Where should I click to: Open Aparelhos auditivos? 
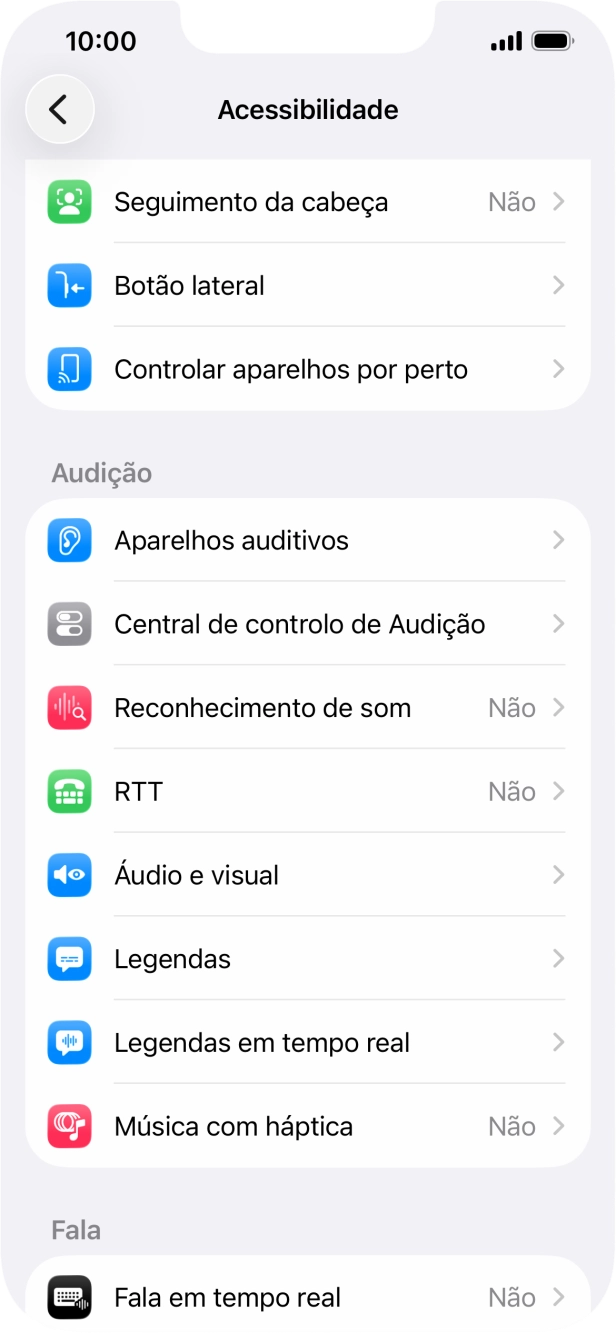[307, 541]
